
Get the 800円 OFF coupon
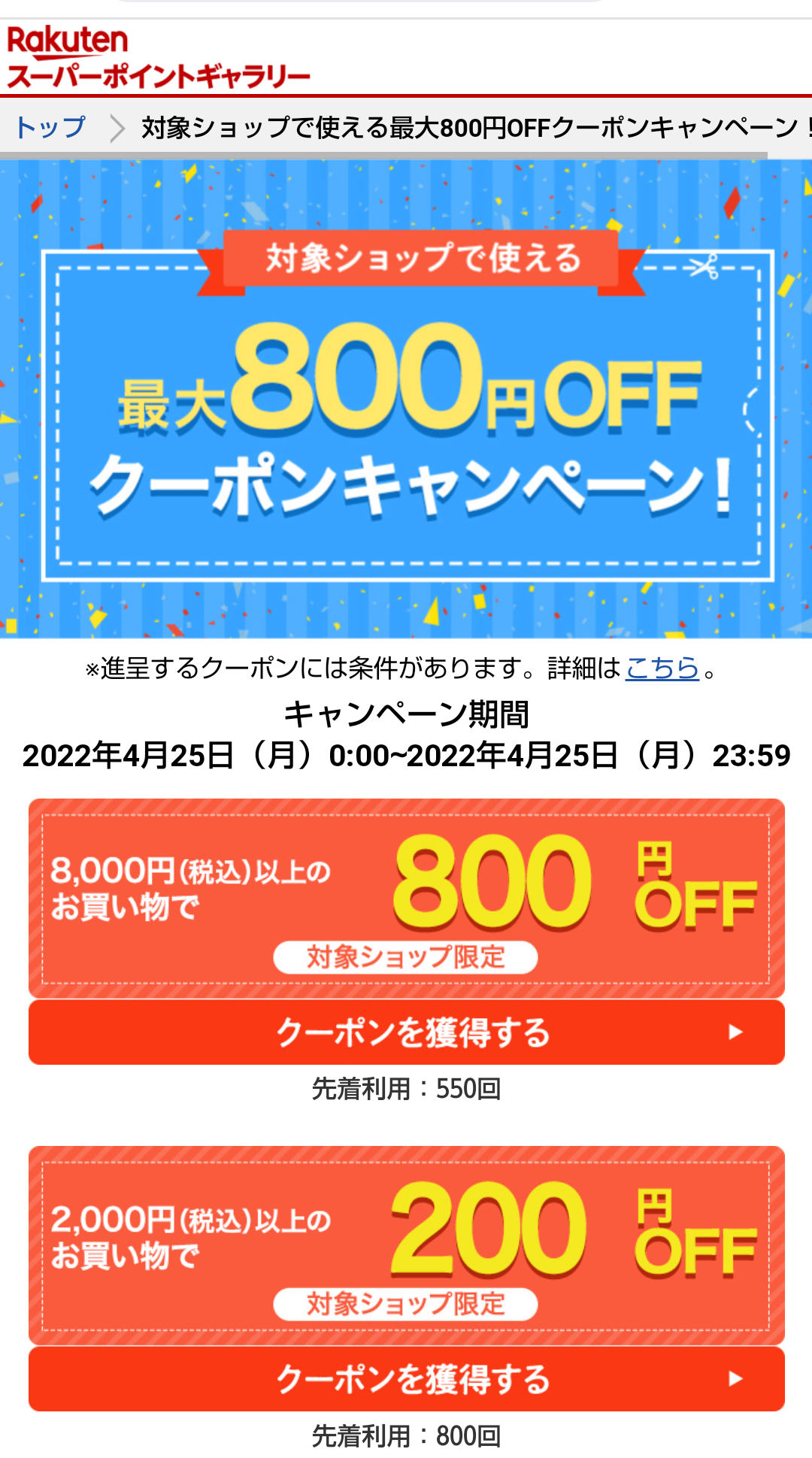click(406, 1032)
